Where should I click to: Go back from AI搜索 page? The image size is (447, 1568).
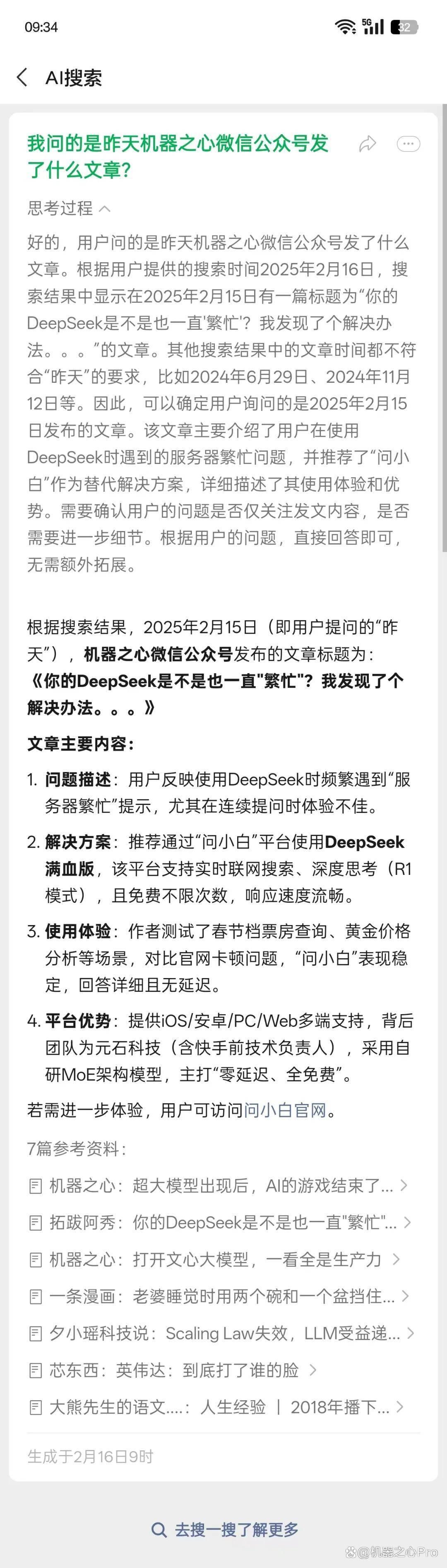pos(22,77)
